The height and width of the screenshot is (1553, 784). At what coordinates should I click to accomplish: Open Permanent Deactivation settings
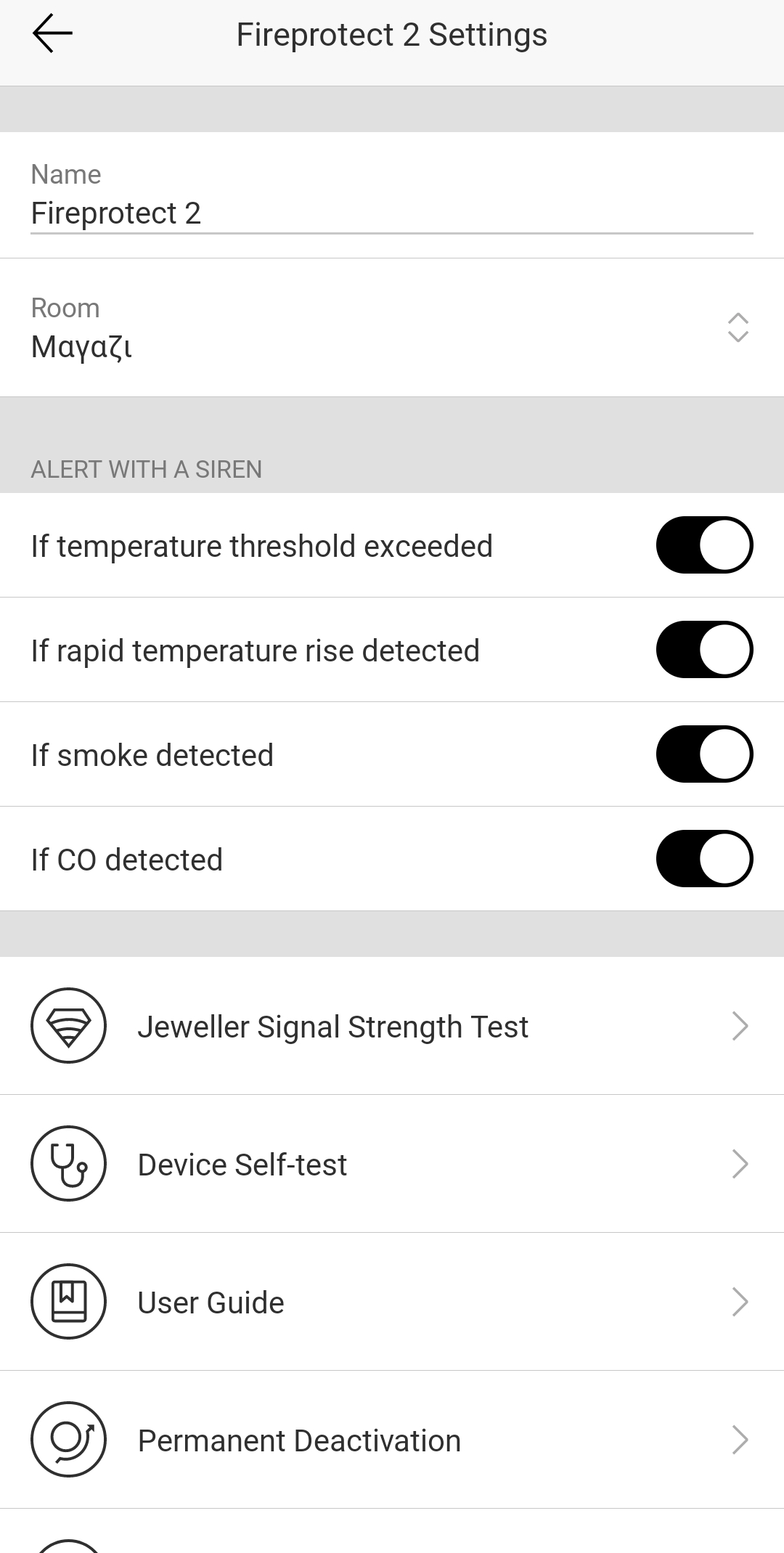tap(391, 1440)
